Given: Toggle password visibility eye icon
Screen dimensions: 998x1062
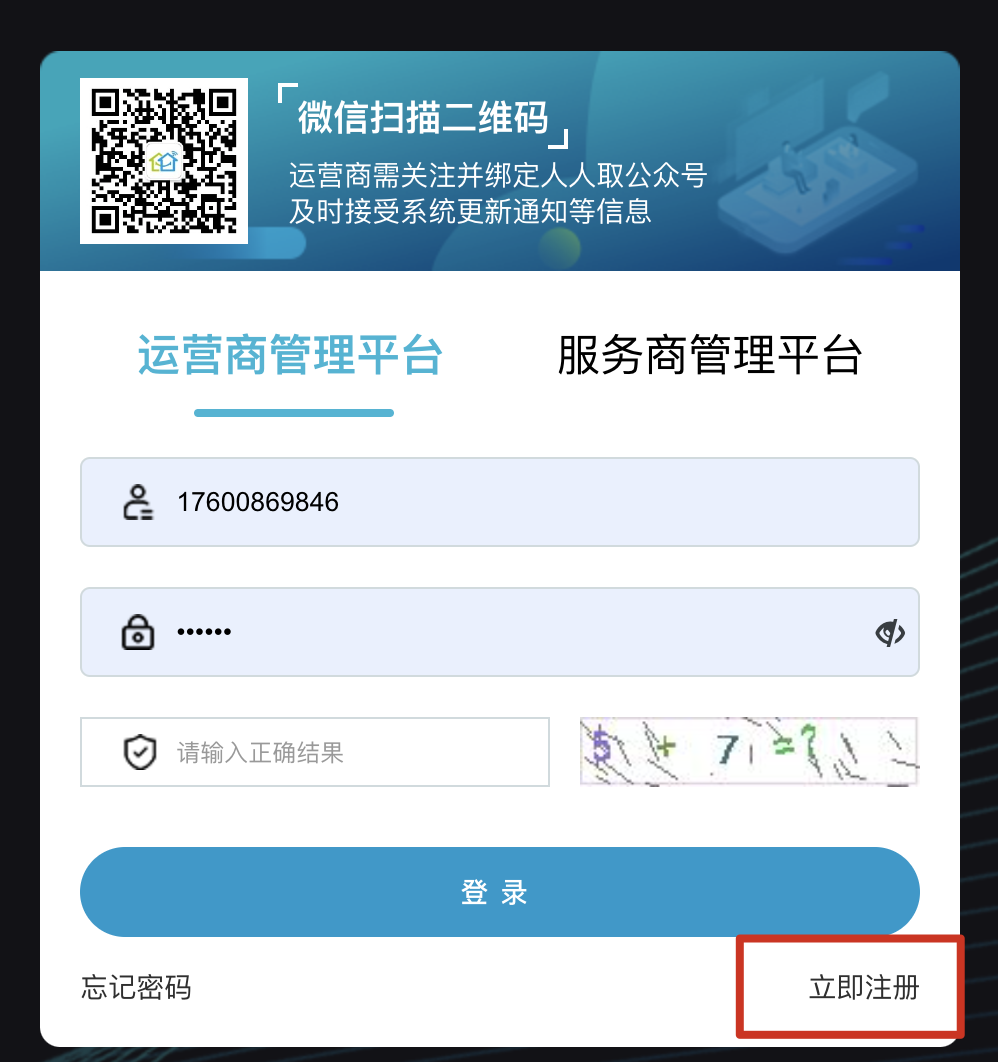Looking at the screenshot, I should 890,632.
